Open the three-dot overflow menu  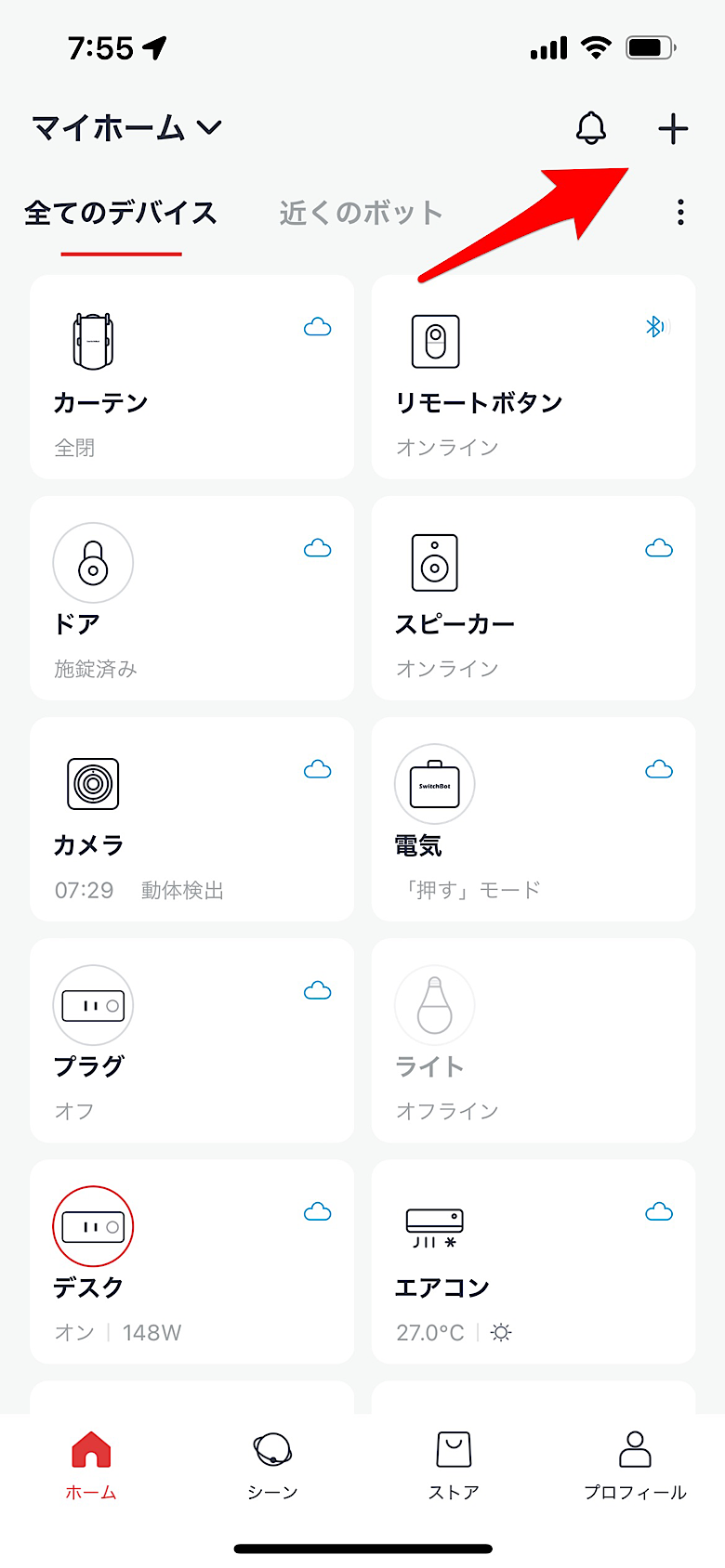[x=681, y=213]
